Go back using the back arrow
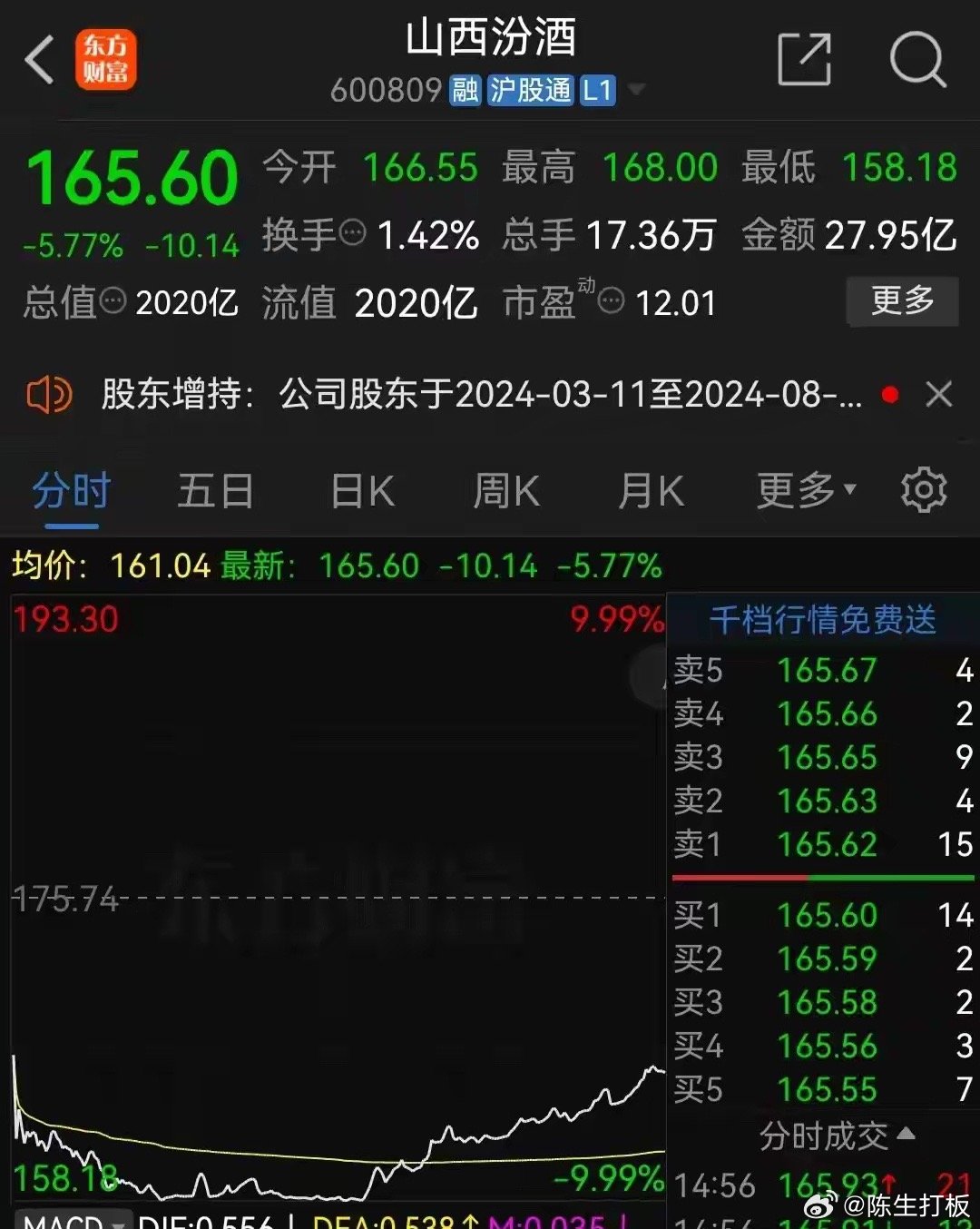This screenshot has height=1229, width=980. click(x=40, y=61)
